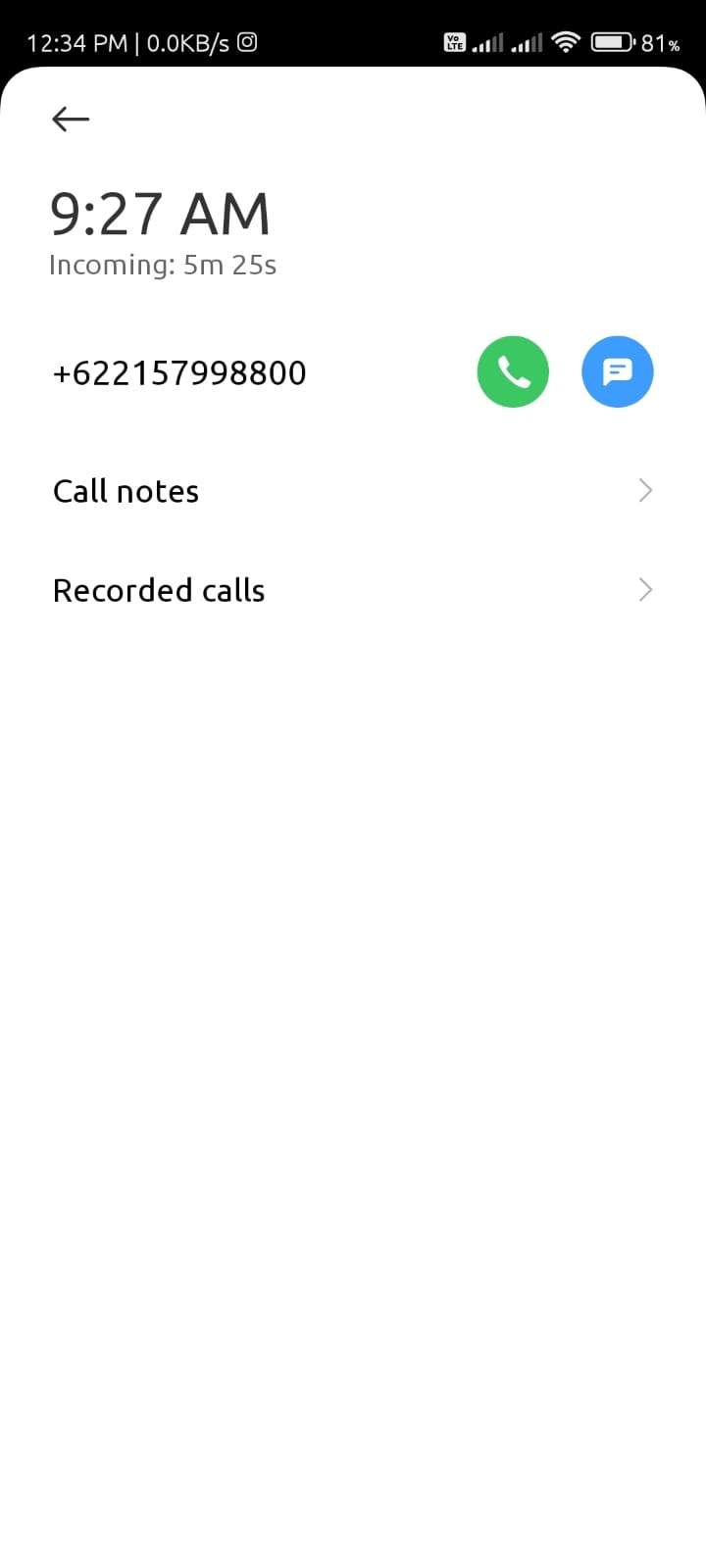The height and width of the screenshot is (1568, 706).
Task: Send a message to +622157998800
Action: [x=618, y=372]
